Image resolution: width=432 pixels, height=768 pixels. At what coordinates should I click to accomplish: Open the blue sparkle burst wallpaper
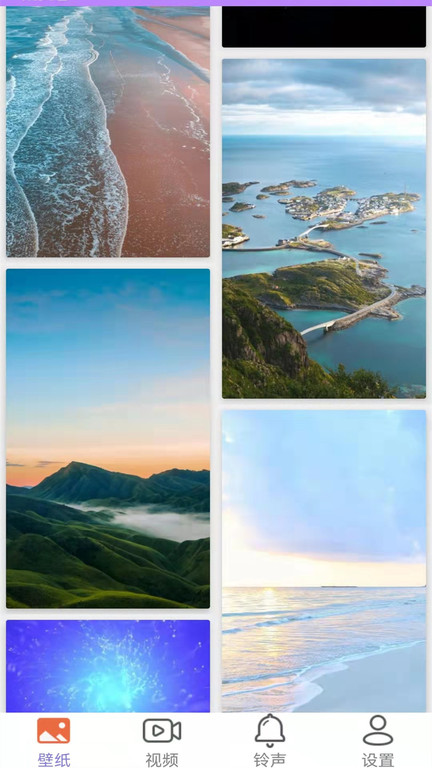[108, 666]
